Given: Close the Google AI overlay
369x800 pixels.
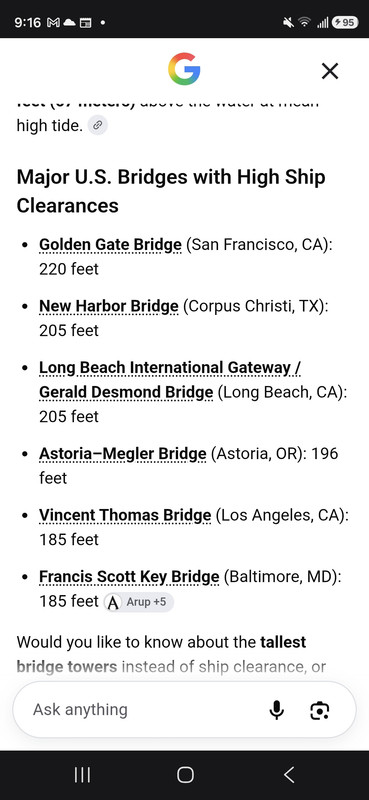Looking at the screenshot, I should click(330, 71).
